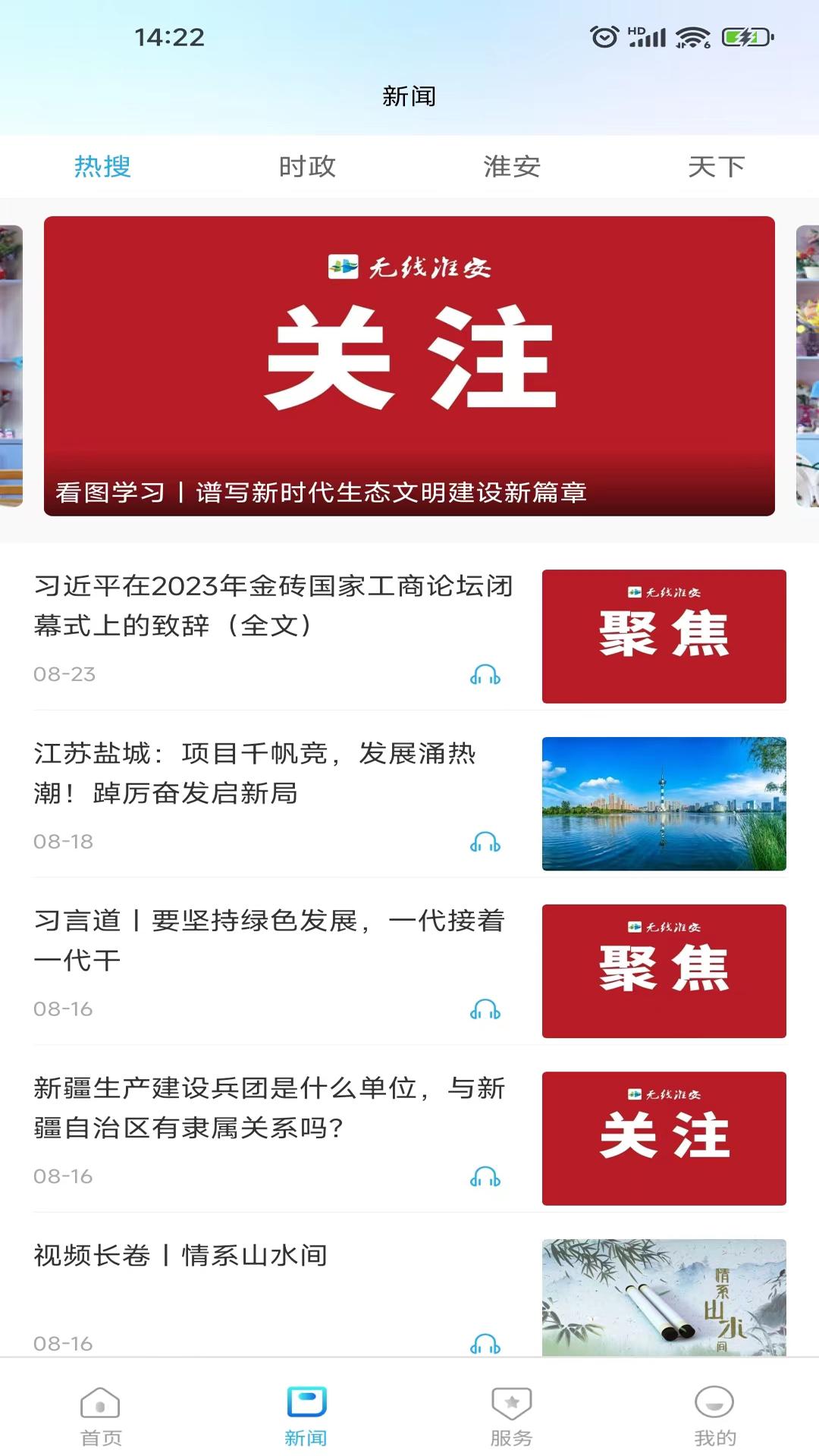Toggle listening for the 新疆生产建设兵团 article
The height and width of the screenshot is (1456, 819).
485,1176
